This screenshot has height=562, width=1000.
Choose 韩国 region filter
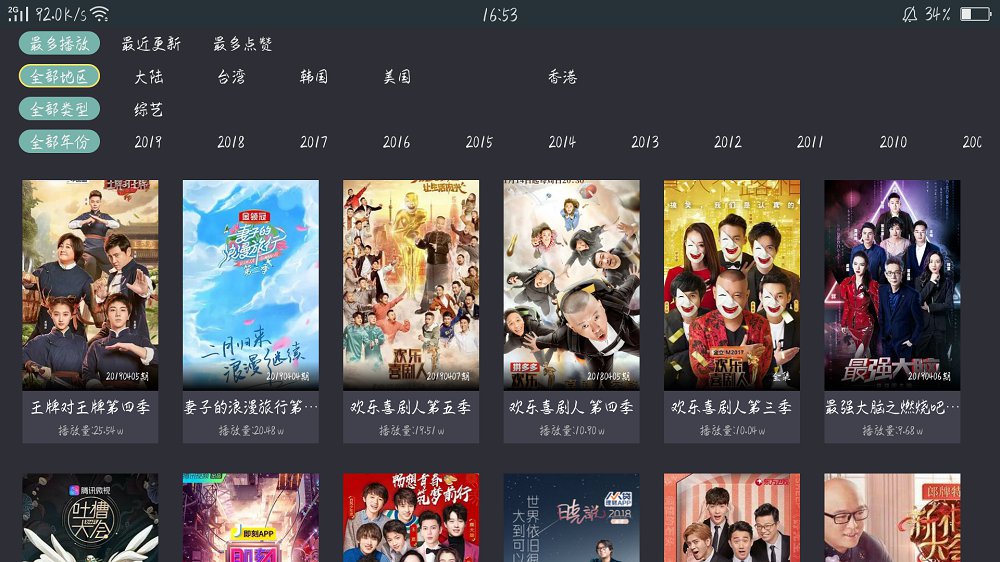coord(314,77)
